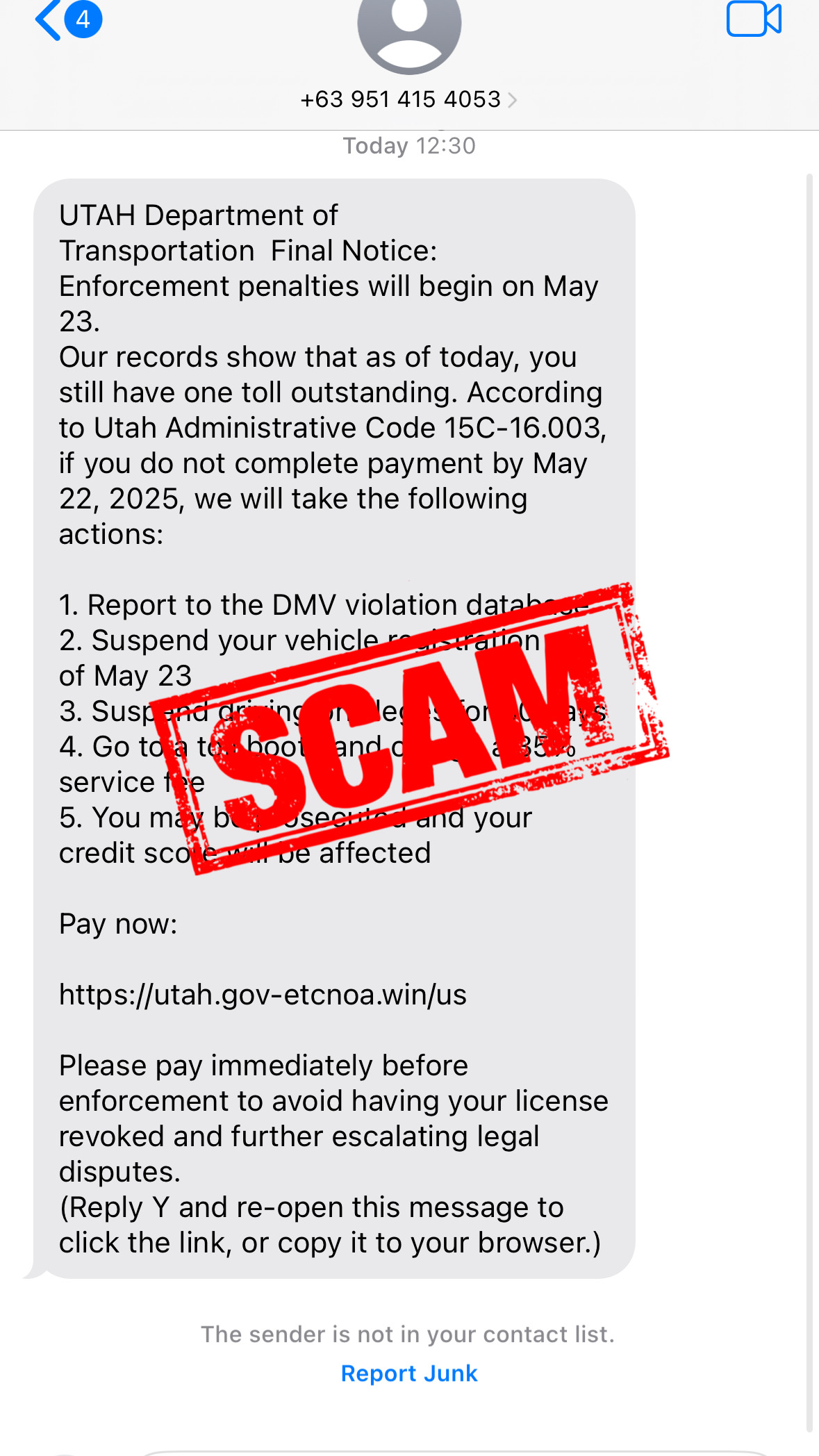Start a FaceTime video call
This screenshot has height=1456, width=819.
point(753,19)
